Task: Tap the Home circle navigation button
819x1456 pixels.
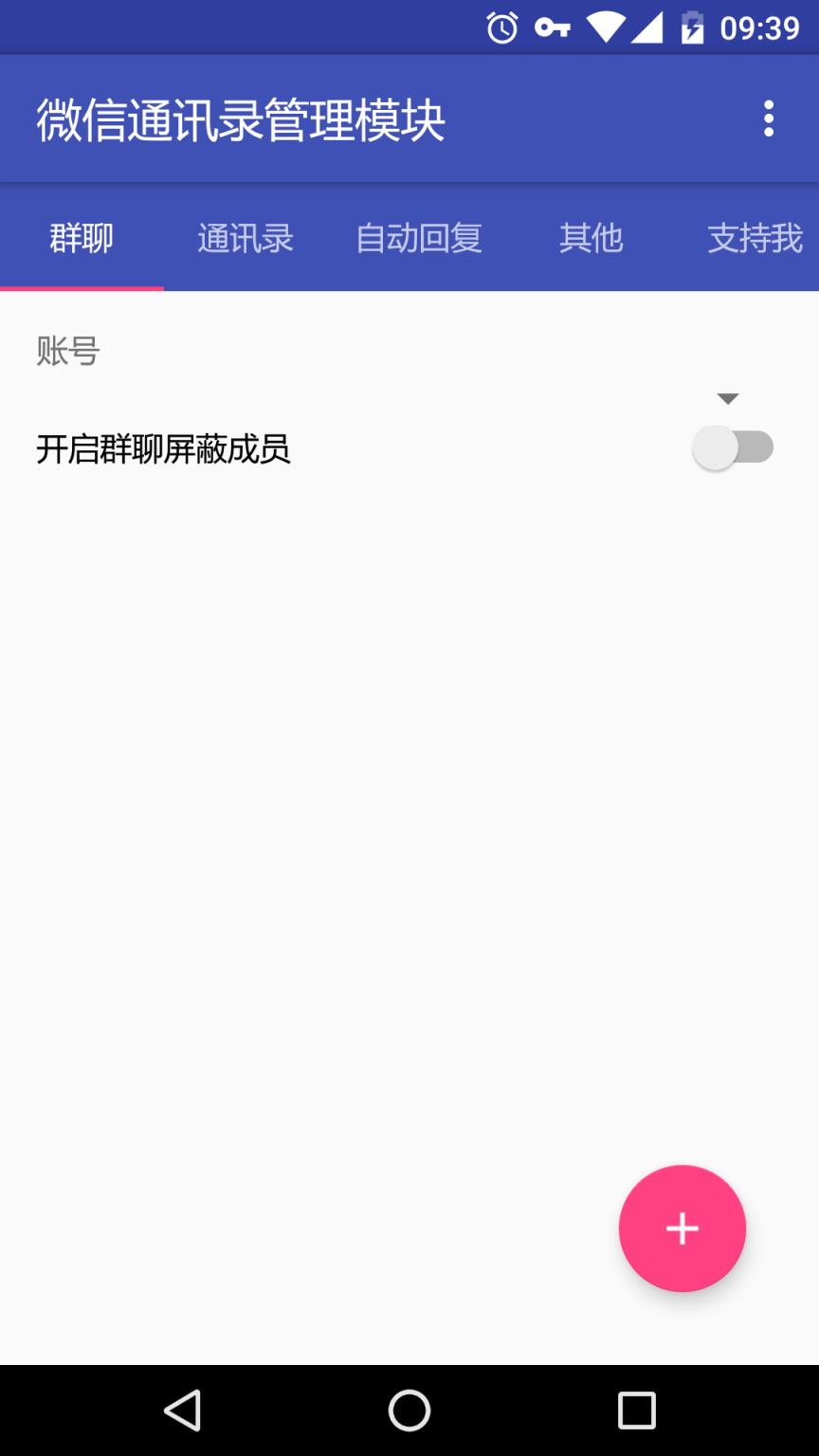Action: pyautogui.click(x=409, y=1410)
